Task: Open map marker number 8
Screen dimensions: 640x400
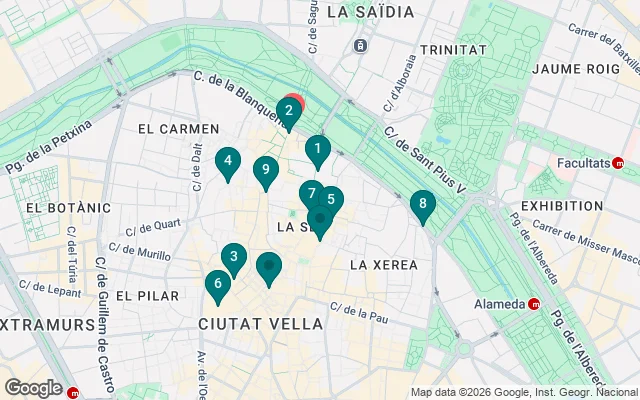Action: (x=423, y=205)
